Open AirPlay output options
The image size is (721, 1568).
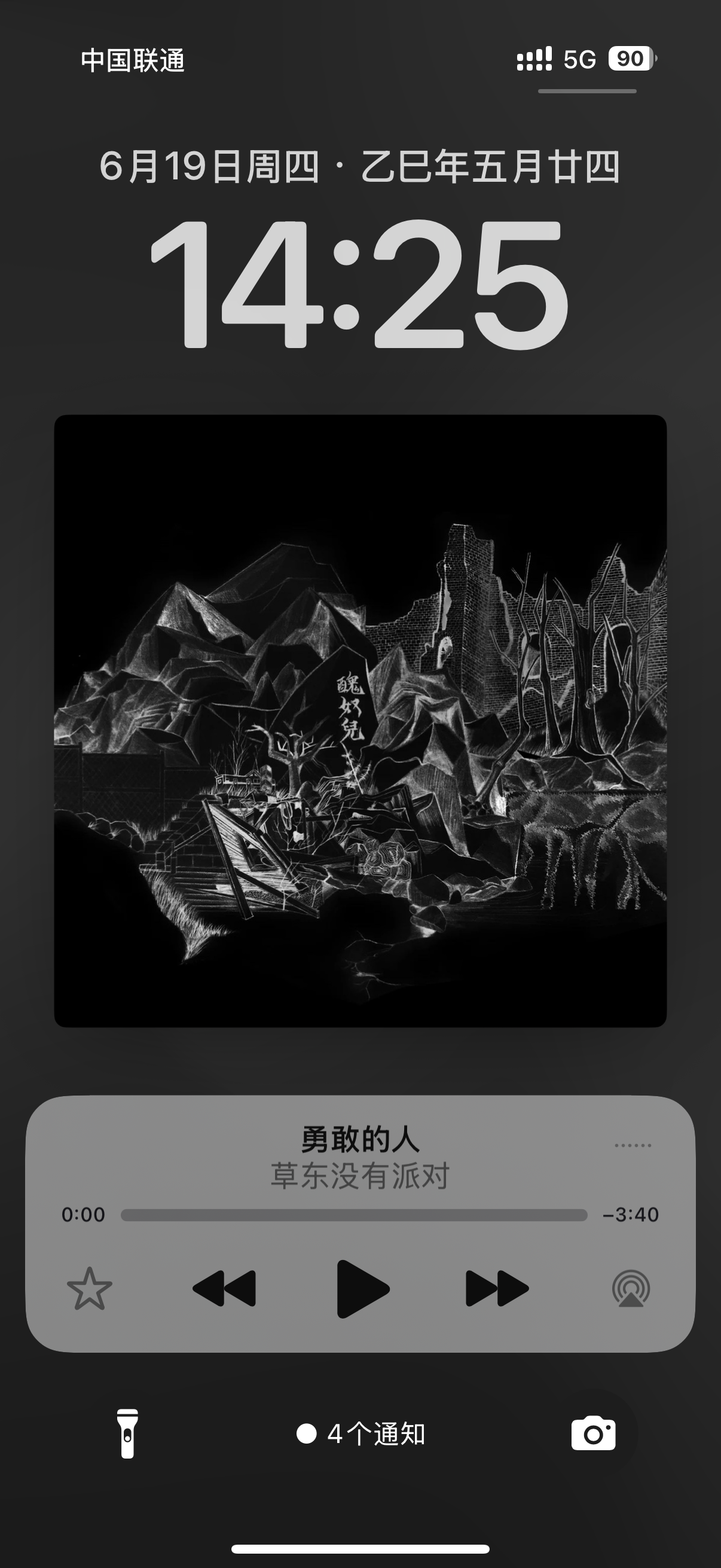[x=631, y=1289]
